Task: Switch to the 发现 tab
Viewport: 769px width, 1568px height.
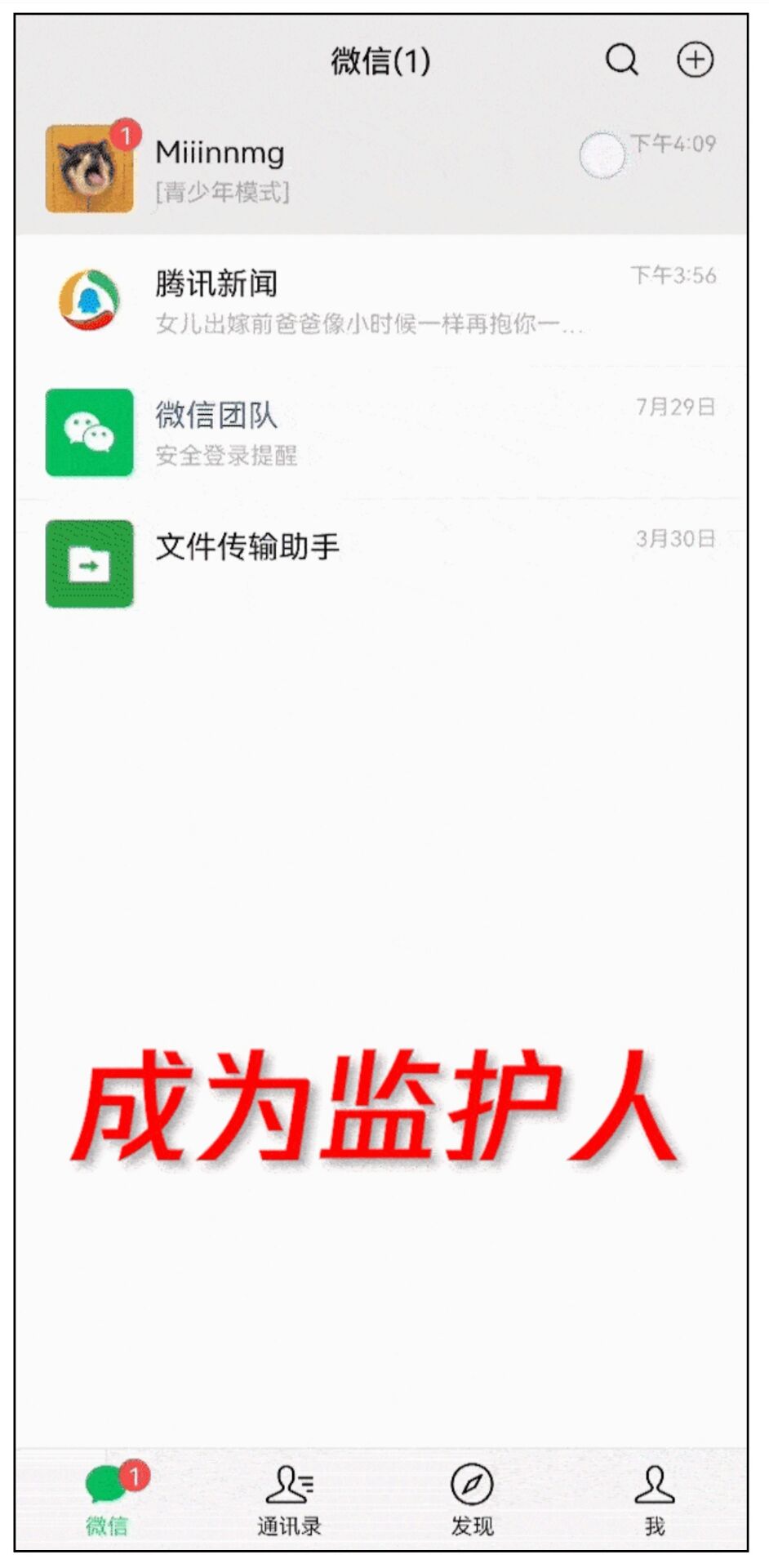Action: pyautogui.click(x=472, y=1500)
